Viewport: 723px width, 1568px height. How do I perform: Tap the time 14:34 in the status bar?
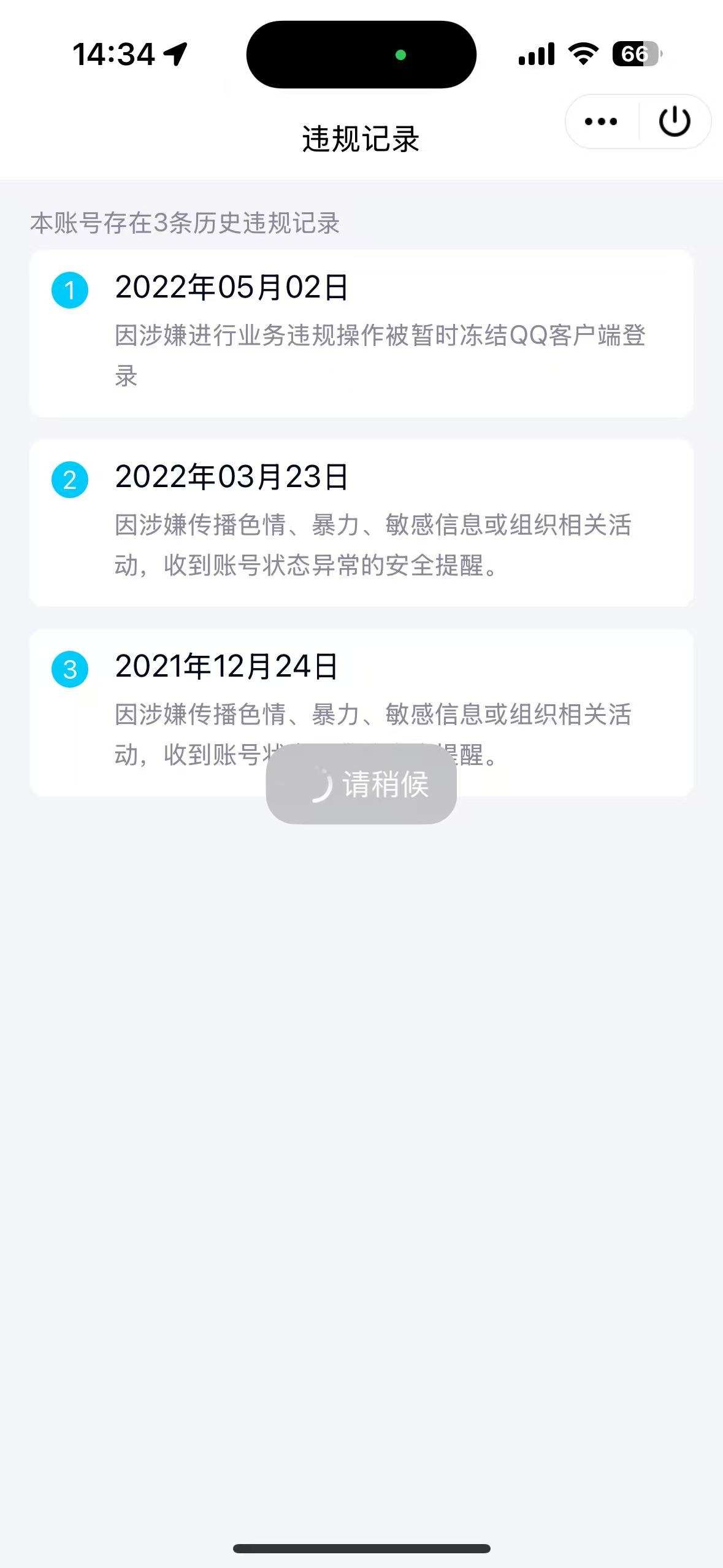[x=113, y=54]
